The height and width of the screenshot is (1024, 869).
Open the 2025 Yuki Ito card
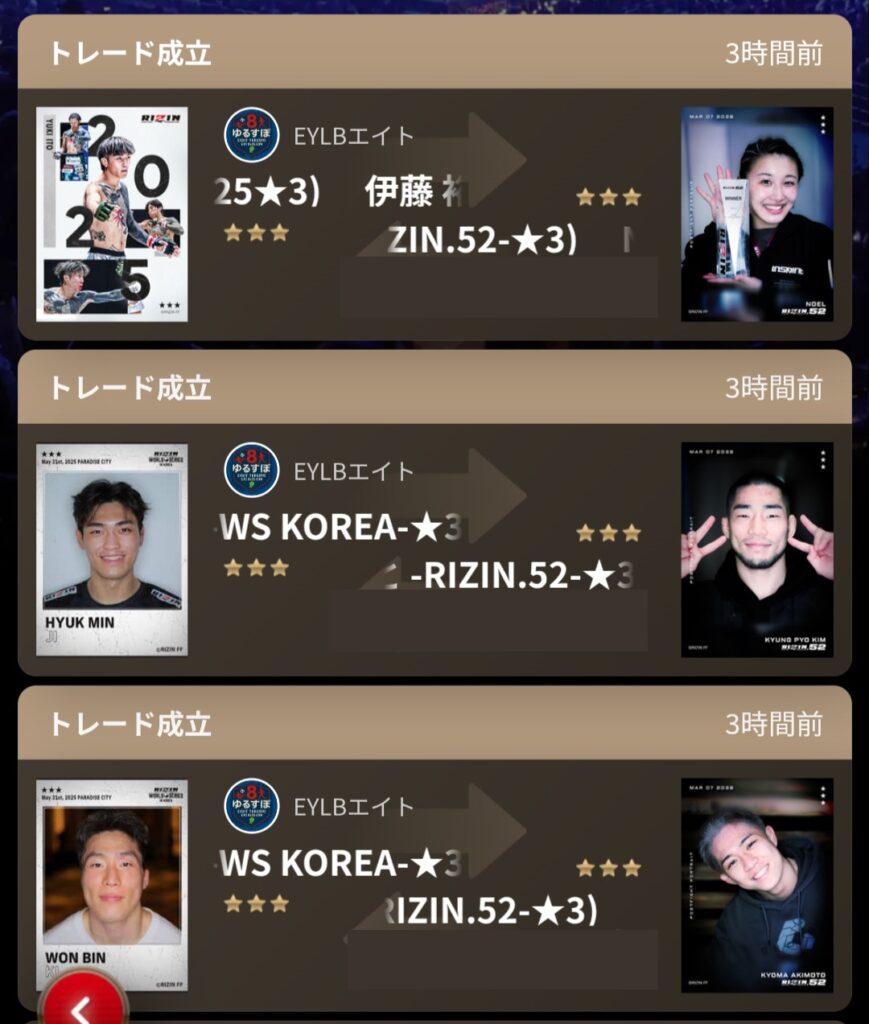click(112, 214)
